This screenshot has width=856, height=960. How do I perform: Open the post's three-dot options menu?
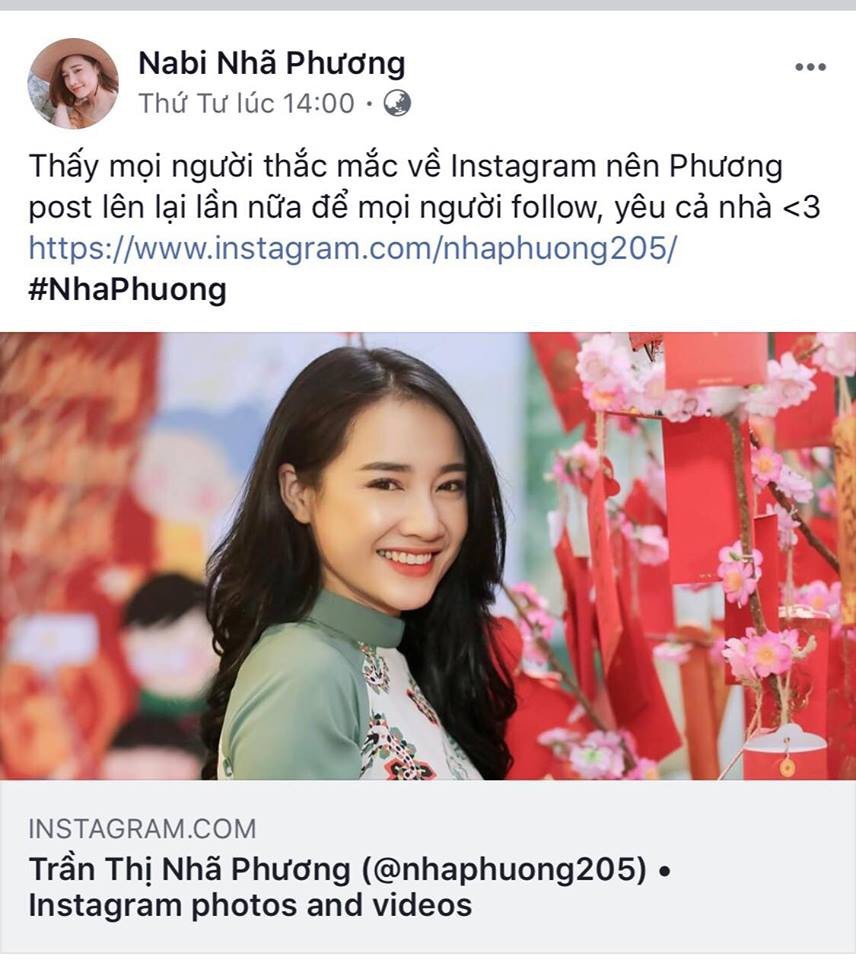810,67
